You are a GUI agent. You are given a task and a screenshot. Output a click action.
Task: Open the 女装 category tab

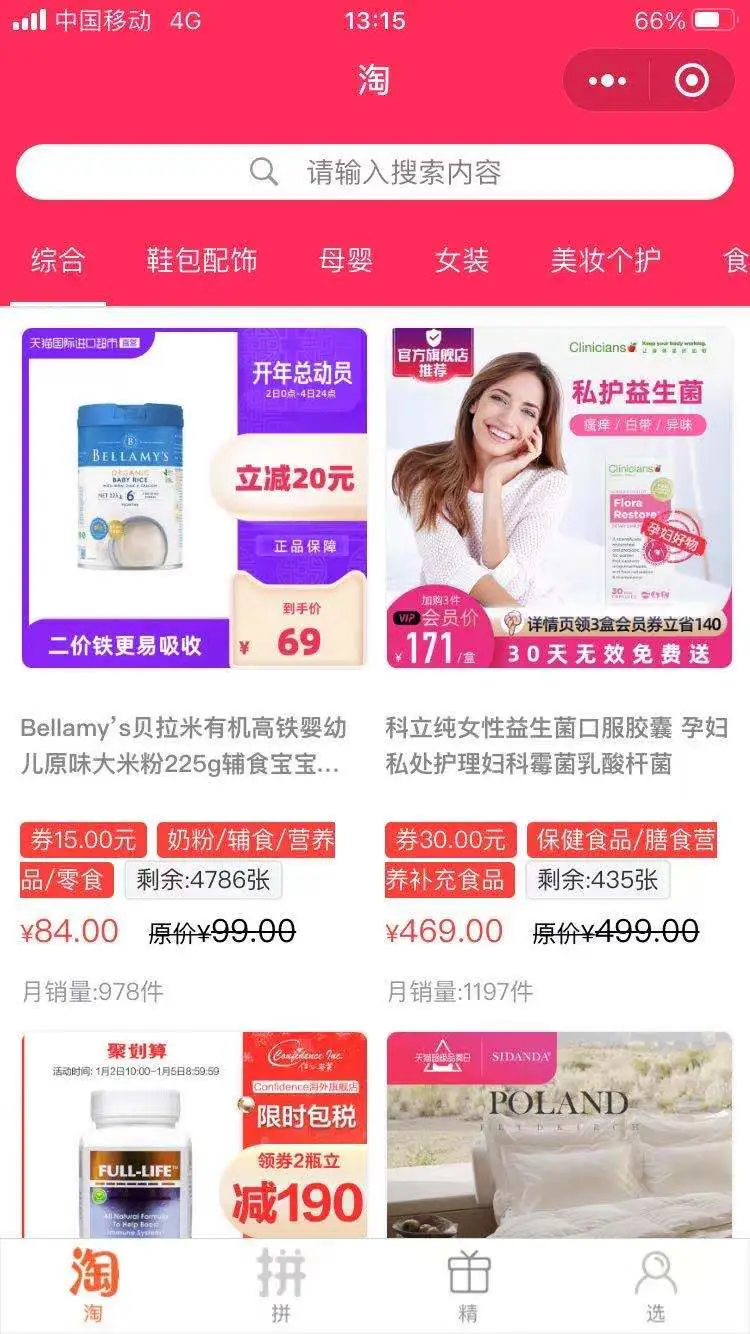[462, 261]
